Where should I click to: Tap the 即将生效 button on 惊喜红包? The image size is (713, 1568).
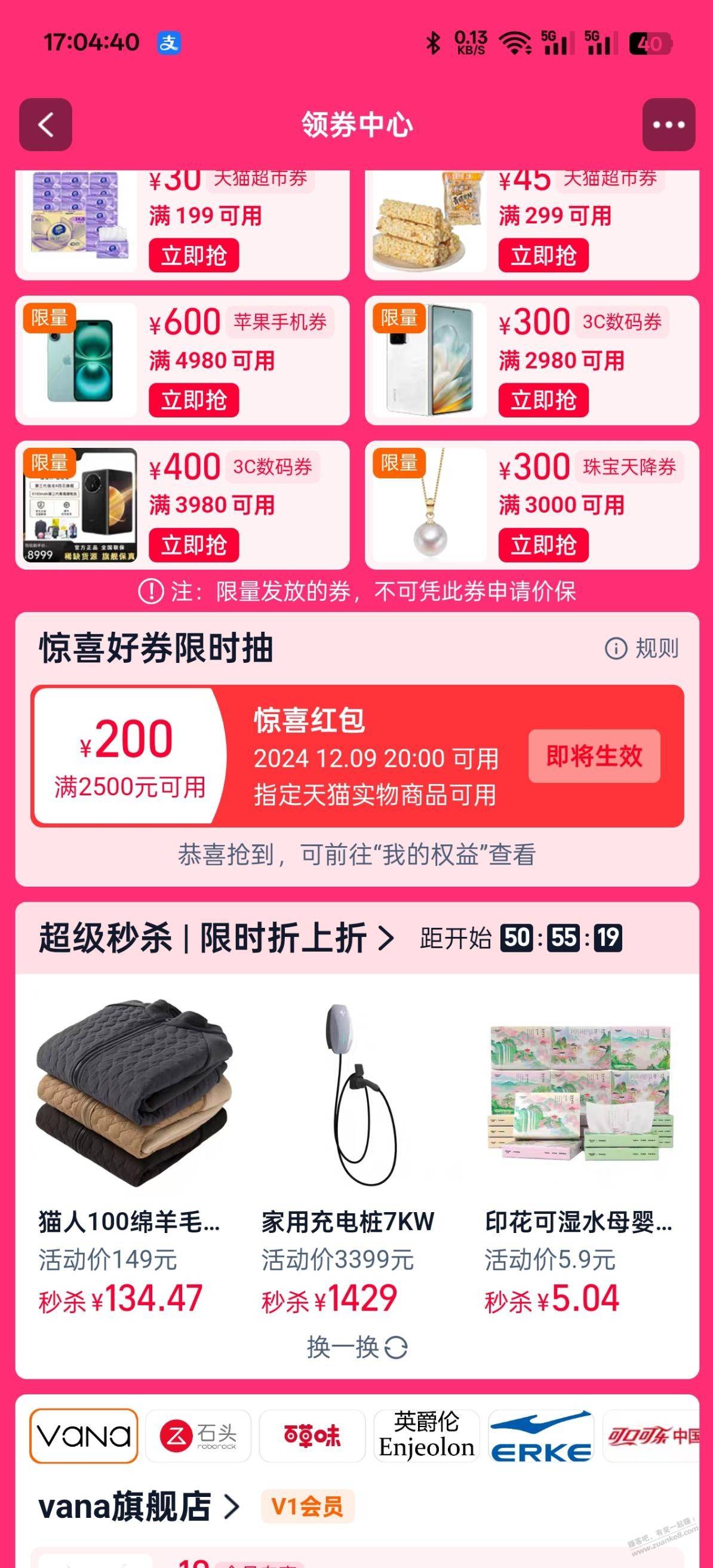point(594,756)
